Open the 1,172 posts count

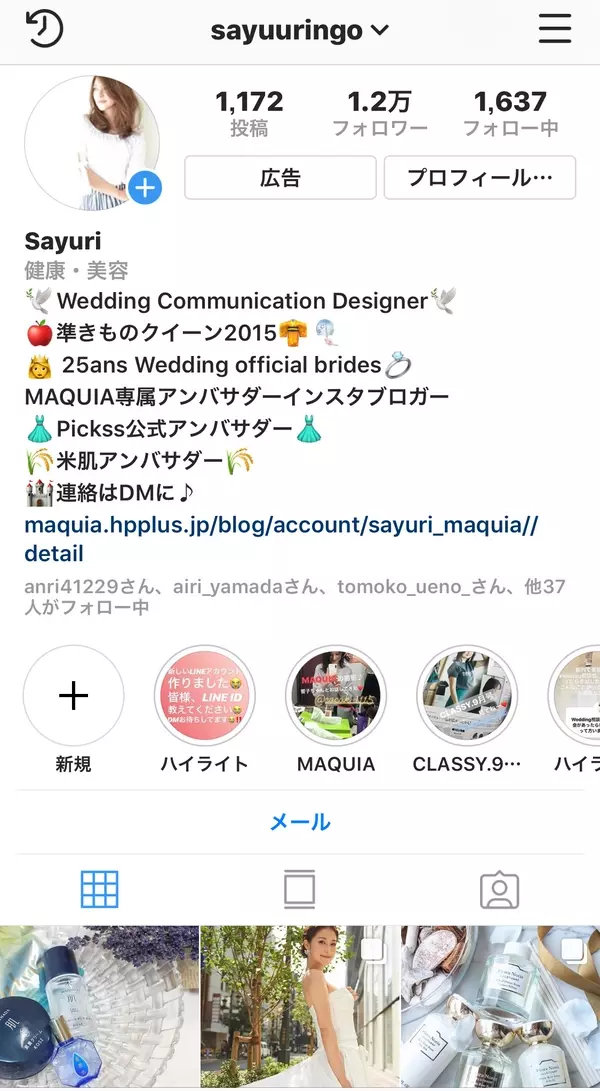[249, 113]
